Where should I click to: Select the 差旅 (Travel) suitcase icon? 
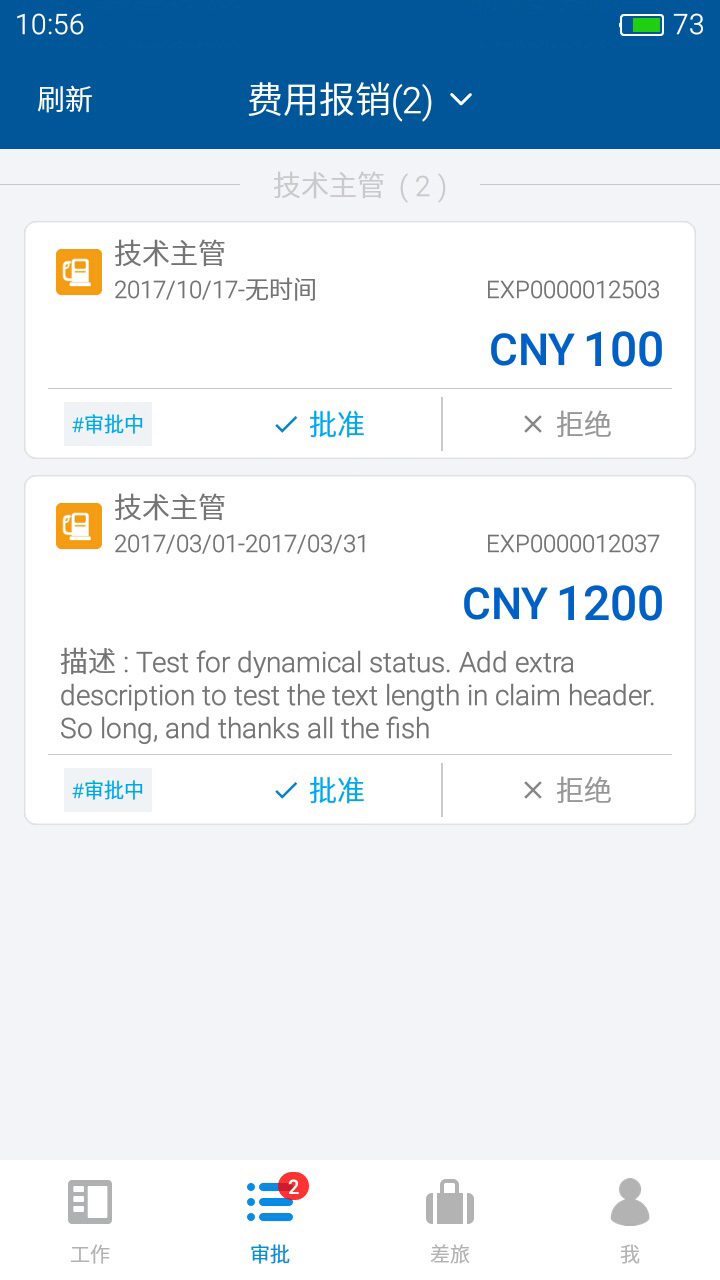pos(450,1203)
